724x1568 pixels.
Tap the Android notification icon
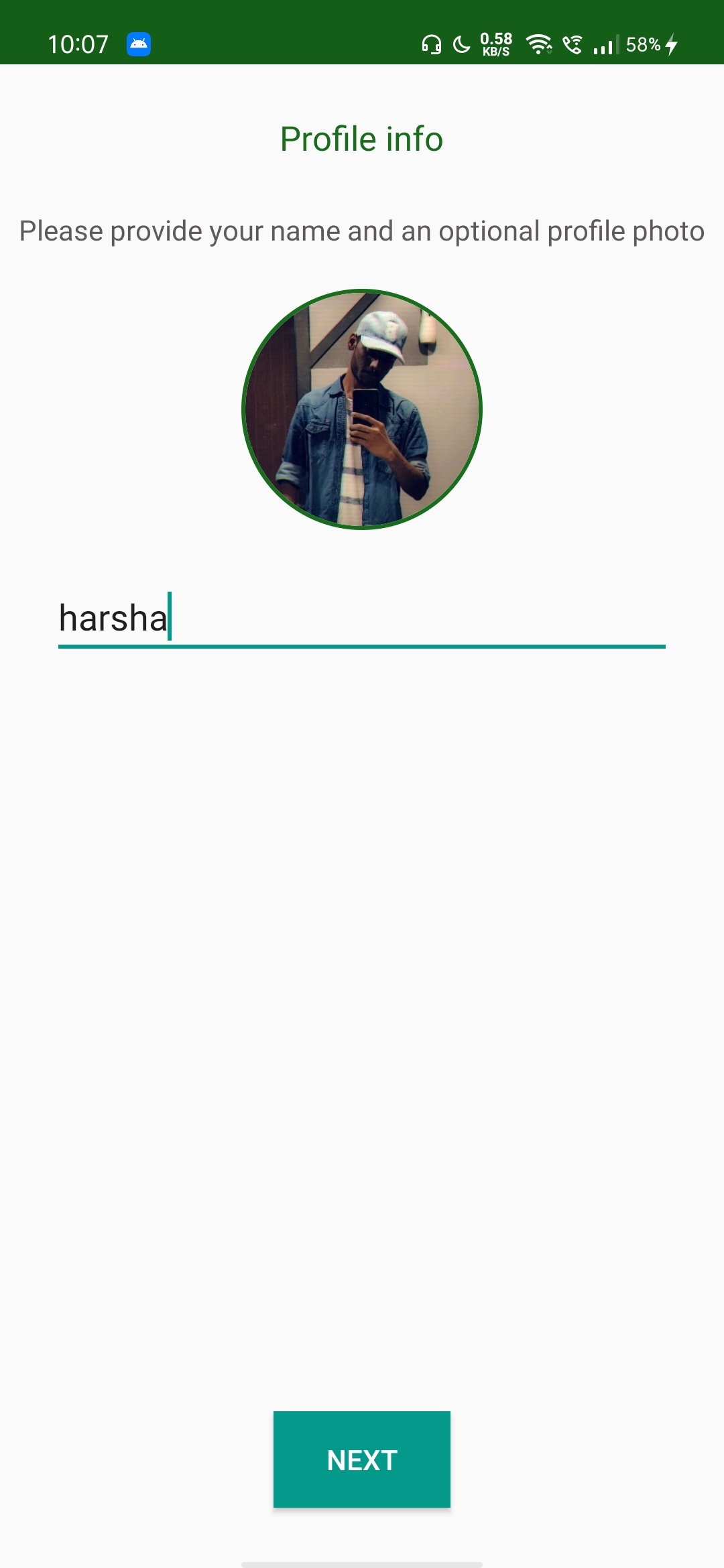point(139,43)
